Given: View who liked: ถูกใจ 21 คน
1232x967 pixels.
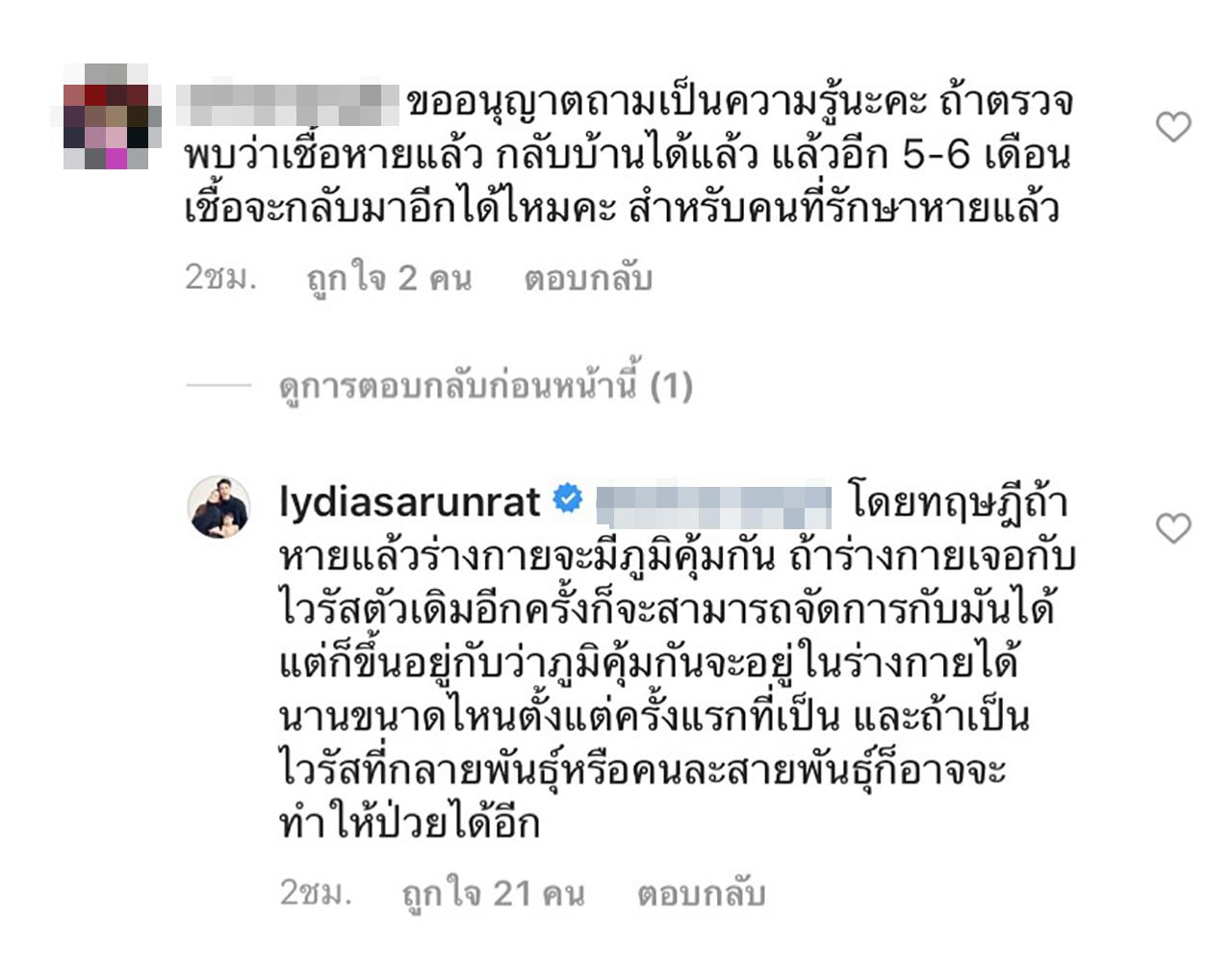Looking at the screenshot, I should 493,893.
